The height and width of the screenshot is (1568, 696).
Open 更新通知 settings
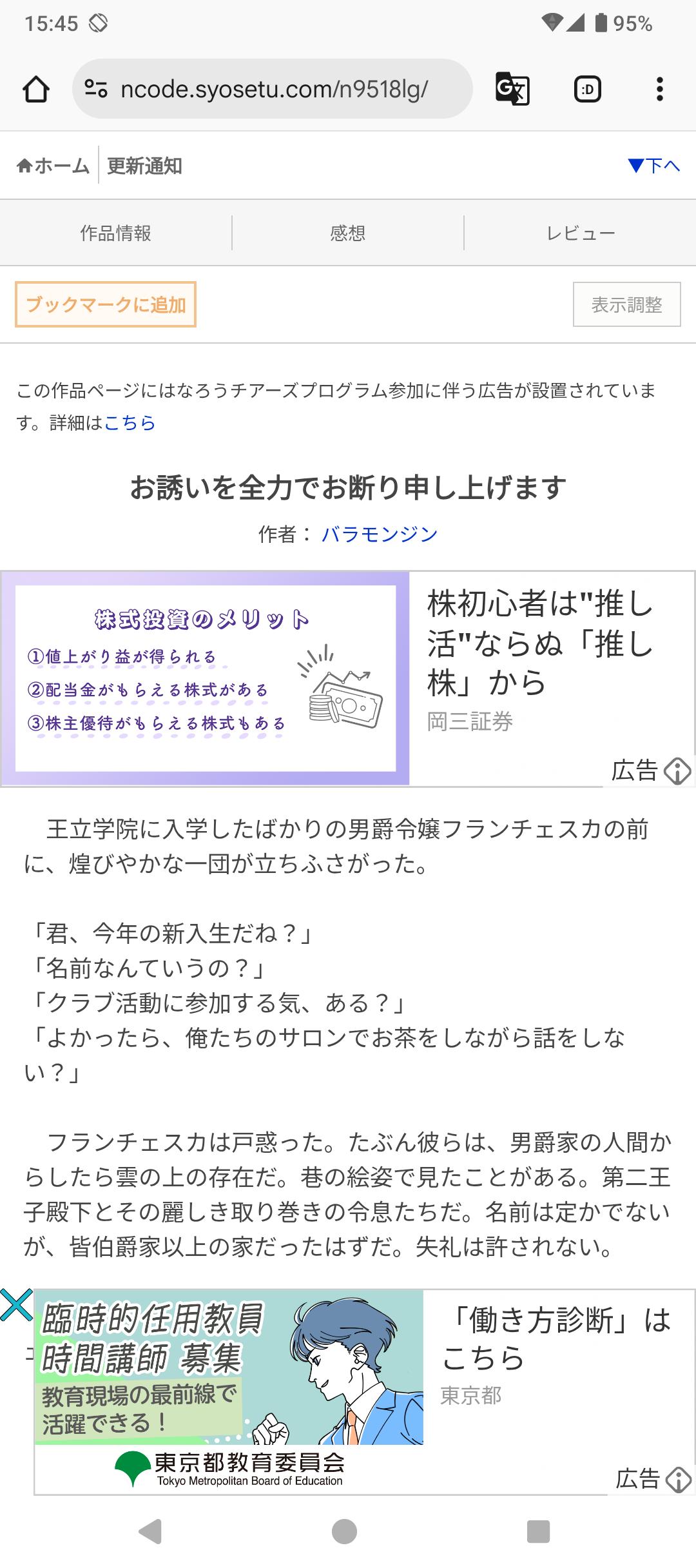click(144, 166)
